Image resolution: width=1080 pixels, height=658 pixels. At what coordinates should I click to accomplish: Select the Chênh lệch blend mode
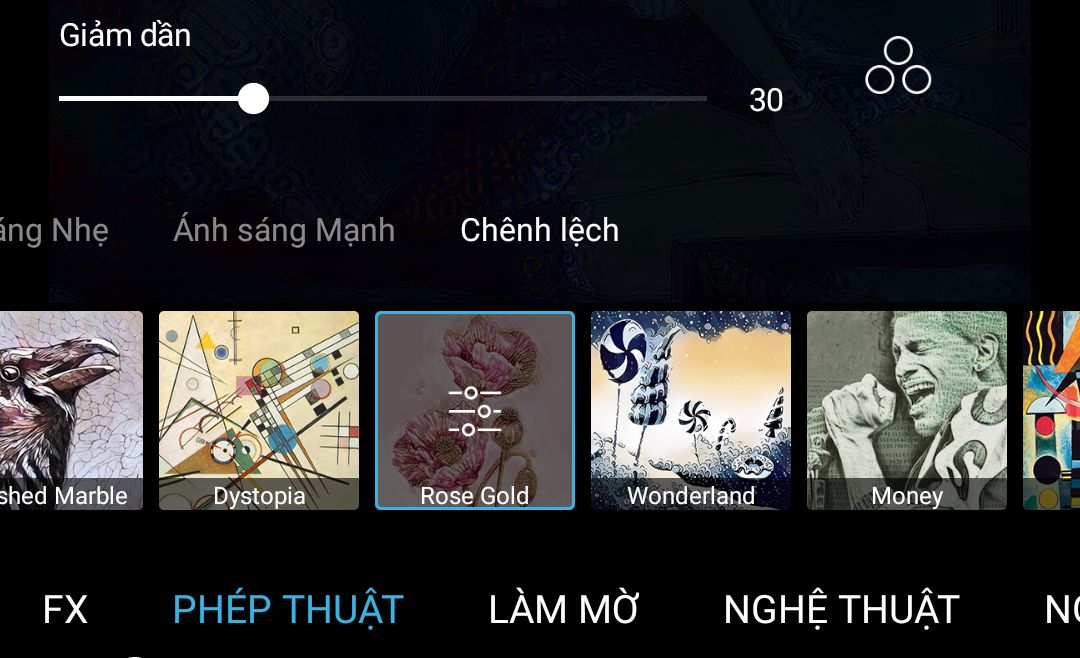(539, 230)
